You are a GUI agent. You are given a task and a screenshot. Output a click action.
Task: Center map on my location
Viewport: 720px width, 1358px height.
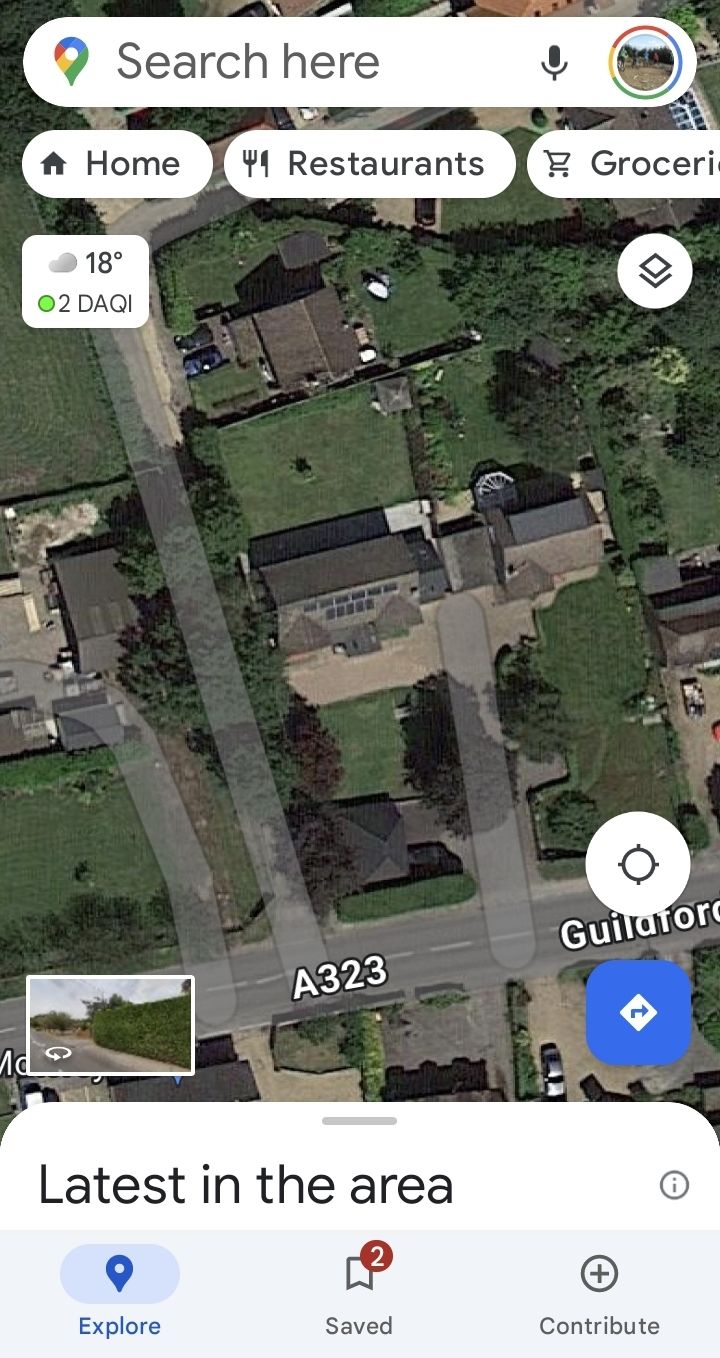[x=638, y=865]
